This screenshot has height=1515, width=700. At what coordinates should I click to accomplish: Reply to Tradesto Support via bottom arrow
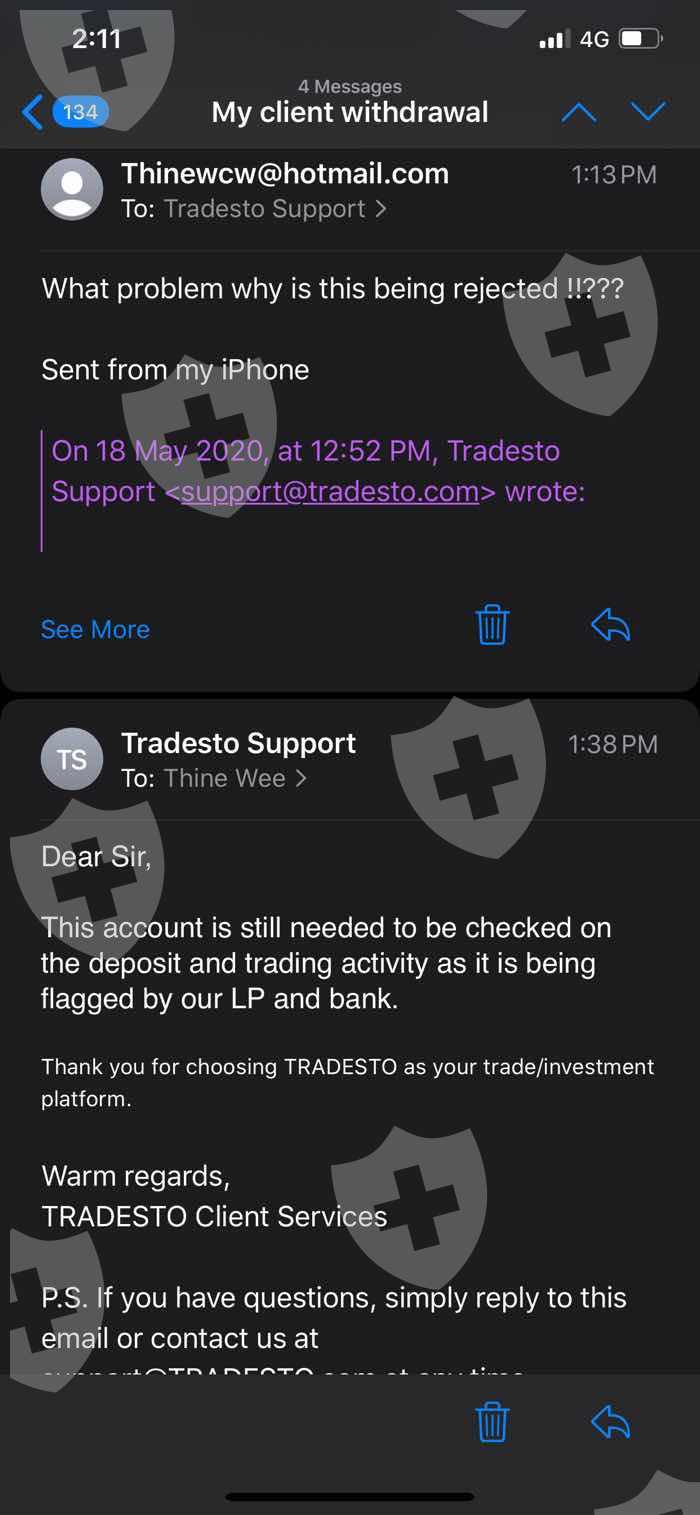[x=610, y=1422]
